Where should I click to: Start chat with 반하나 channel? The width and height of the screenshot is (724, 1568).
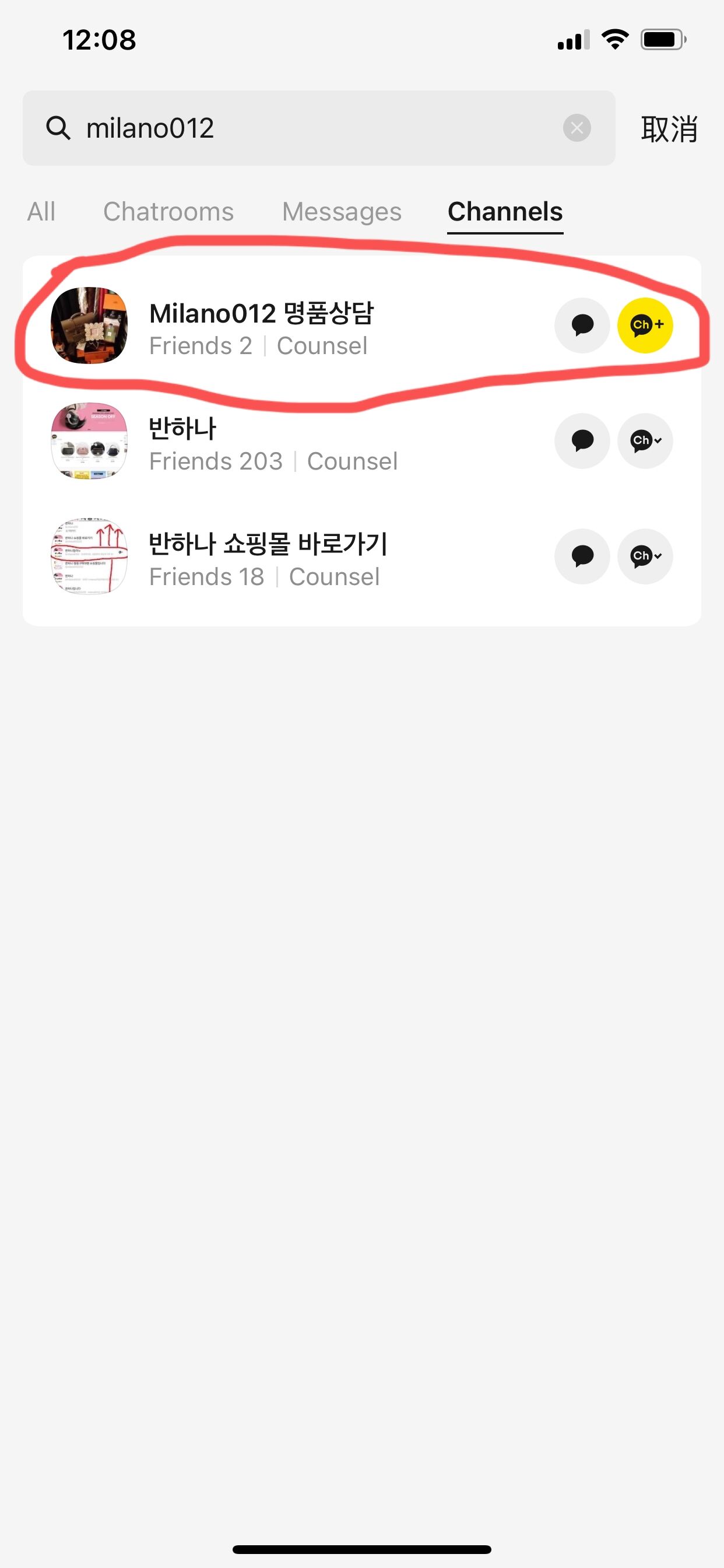[582, 440]
